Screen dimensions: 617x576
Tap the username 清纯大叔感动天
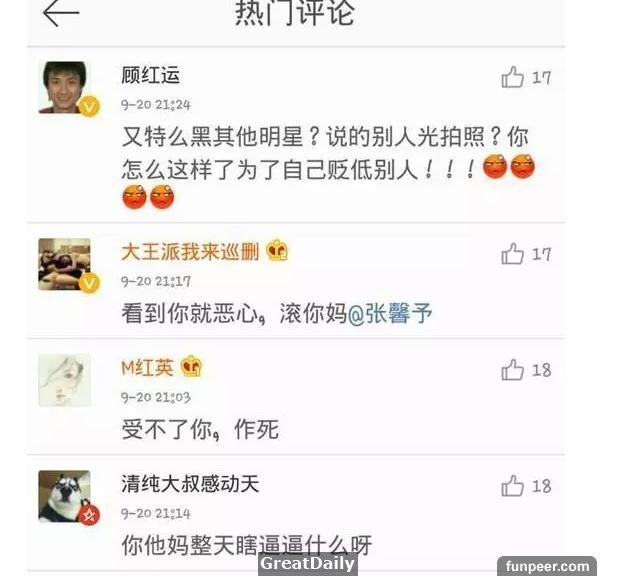click(x=190, y=484)
